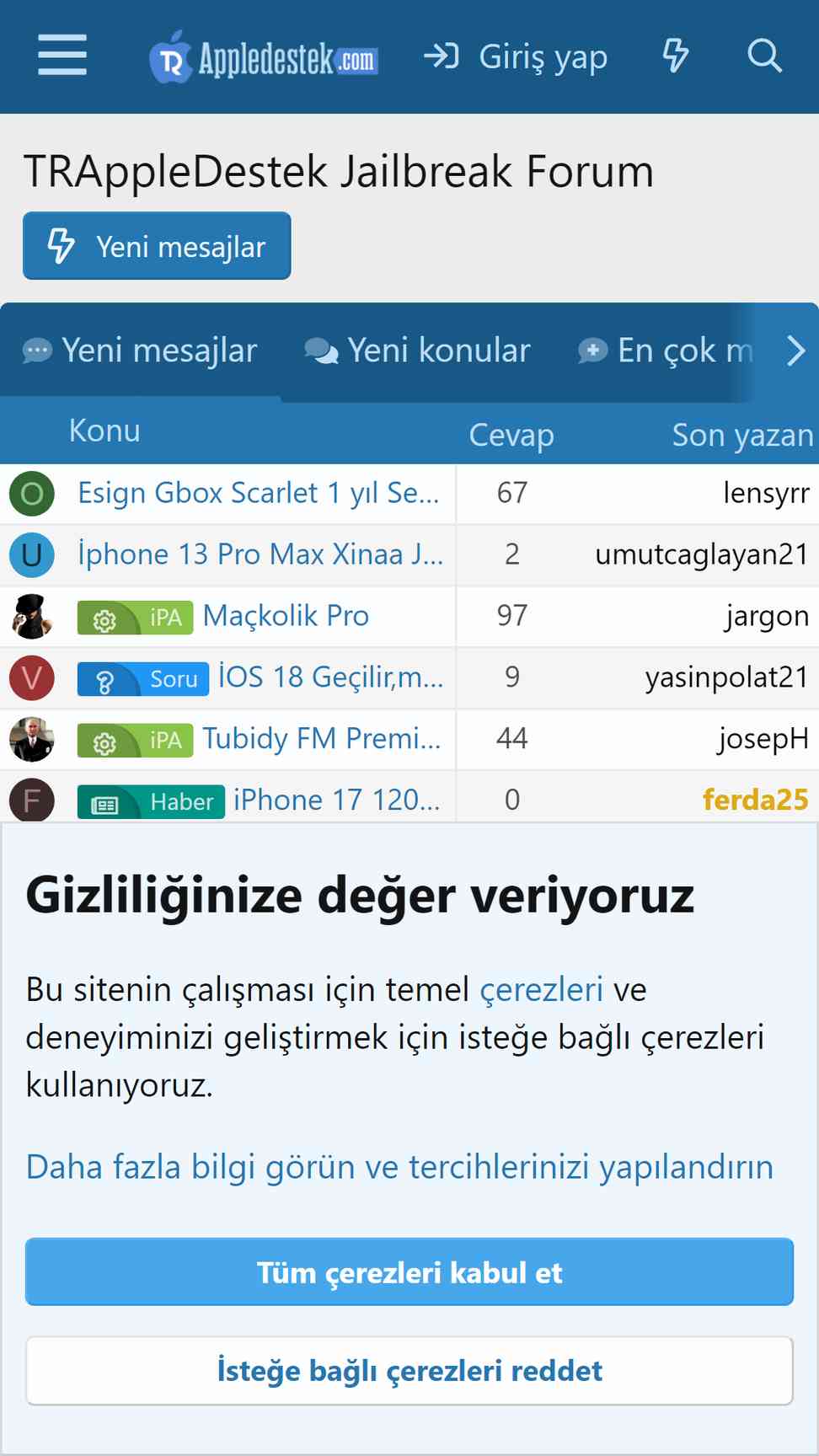Viewport: 819px width, 1456px height.
Task: Open the İphone 13 Pro Max Xinaa thread
Action: coord(260,554)
